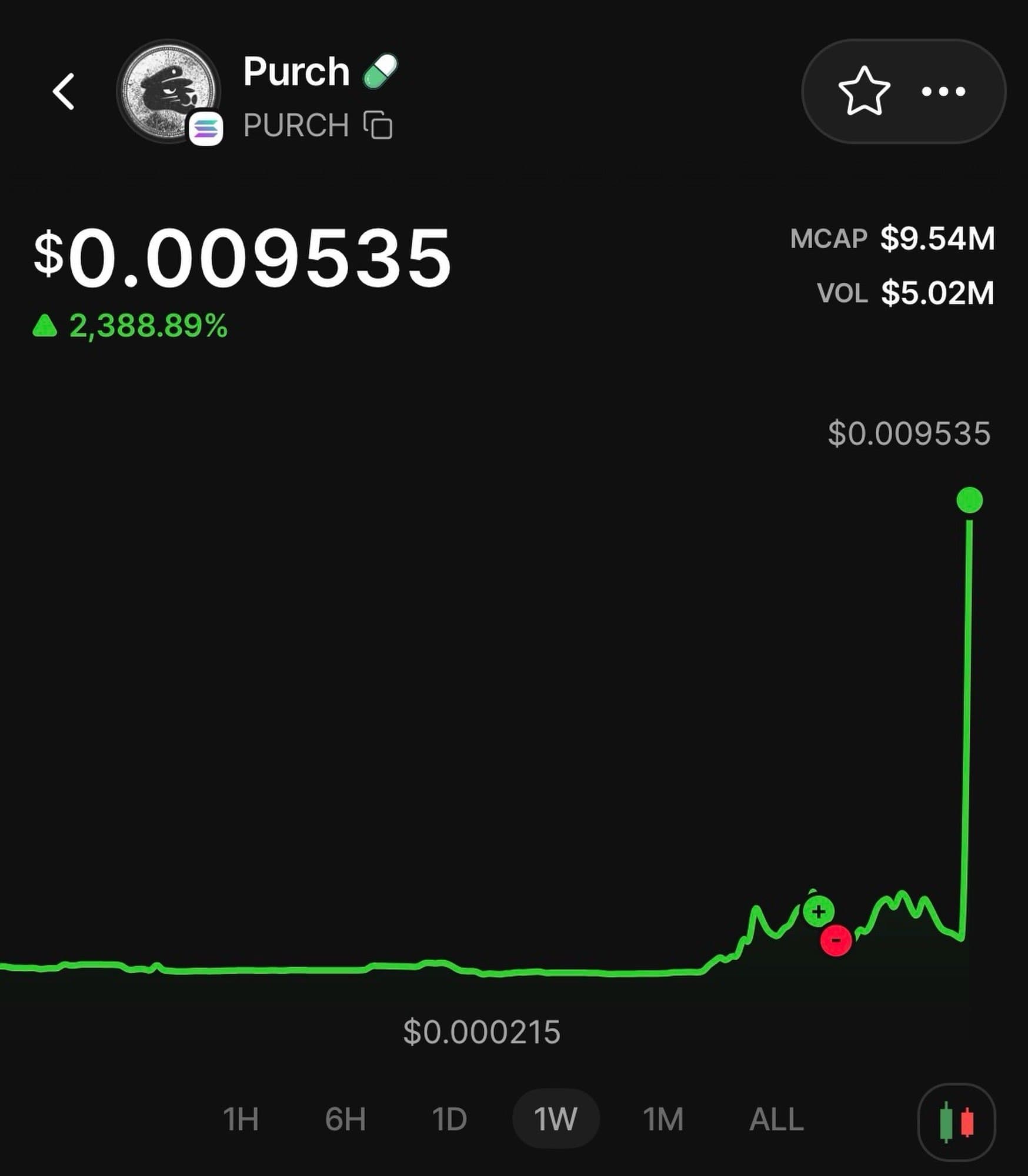
Task: Copy the PURCH token address
Action: click(x=378, y=125)
